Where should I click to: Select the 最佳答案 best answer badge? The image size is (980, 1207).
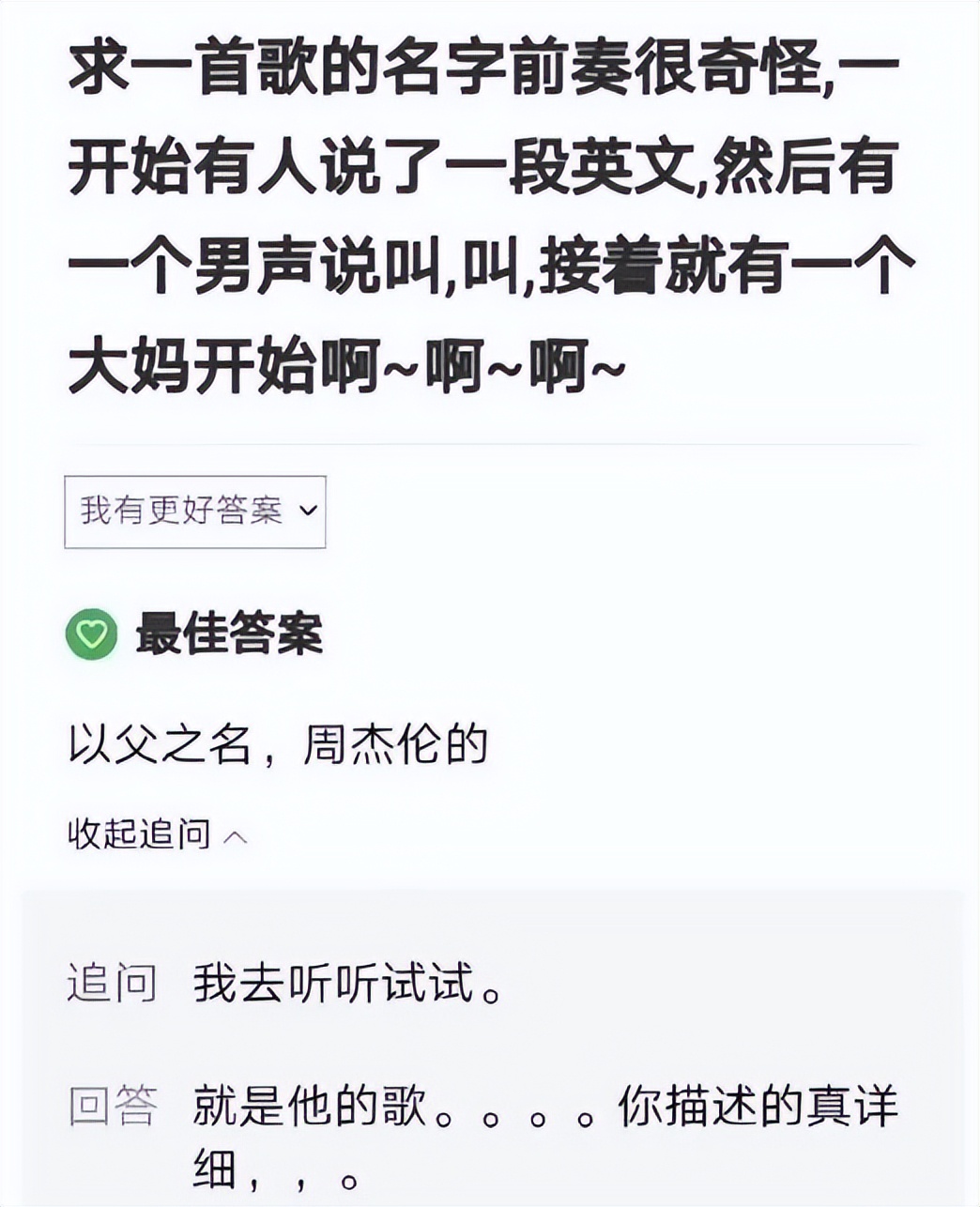click(x=228, y=634)
